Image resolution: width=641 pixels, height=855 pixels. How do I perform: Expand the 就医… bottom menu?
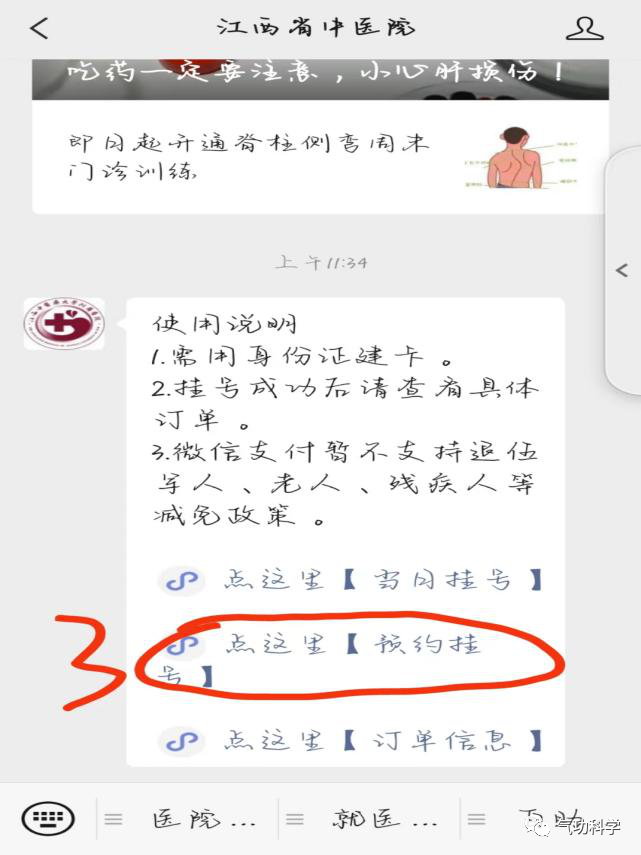pos(370,819)
